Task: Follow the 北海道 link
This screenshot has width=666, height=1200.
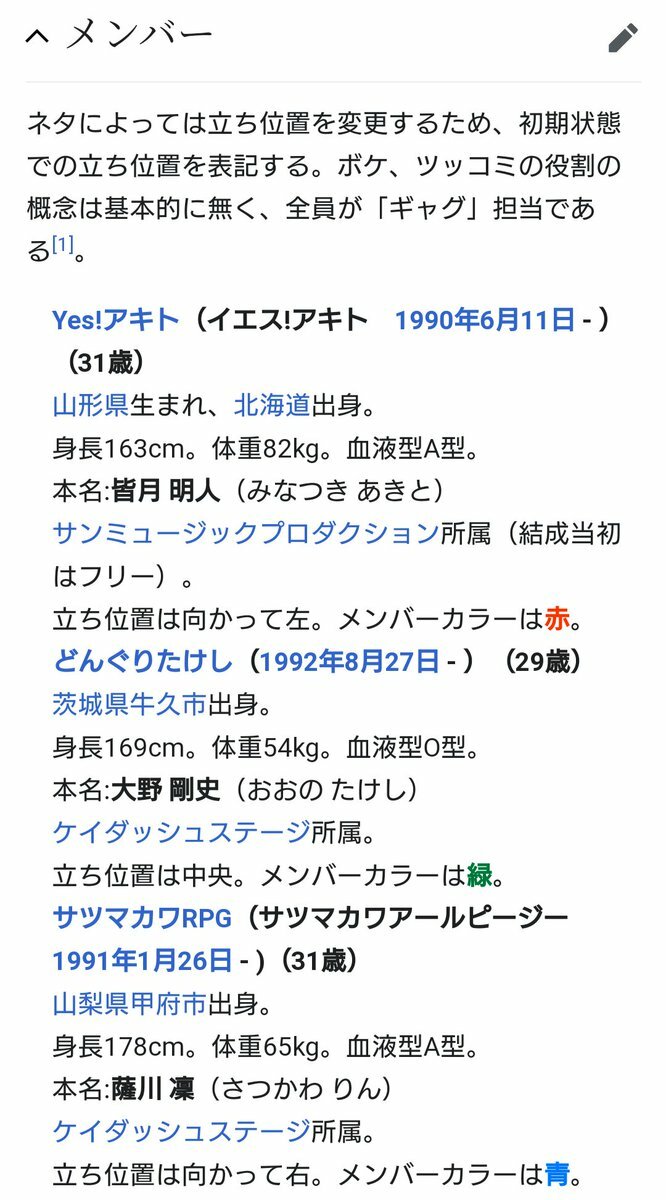Action: pyautogui.click(x=272, y=405)
